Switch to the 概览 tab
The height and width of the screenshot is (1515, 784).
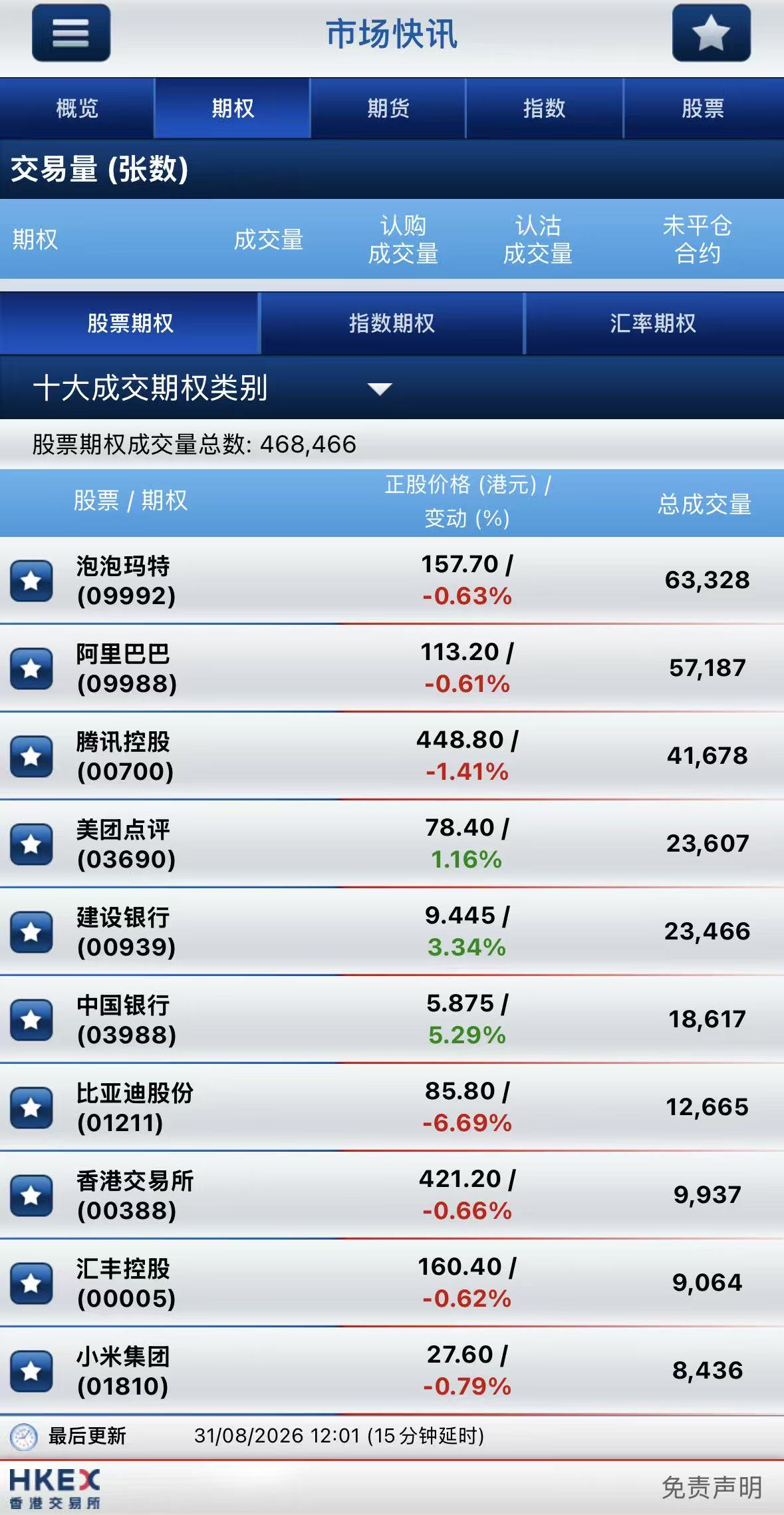(77, 108)
